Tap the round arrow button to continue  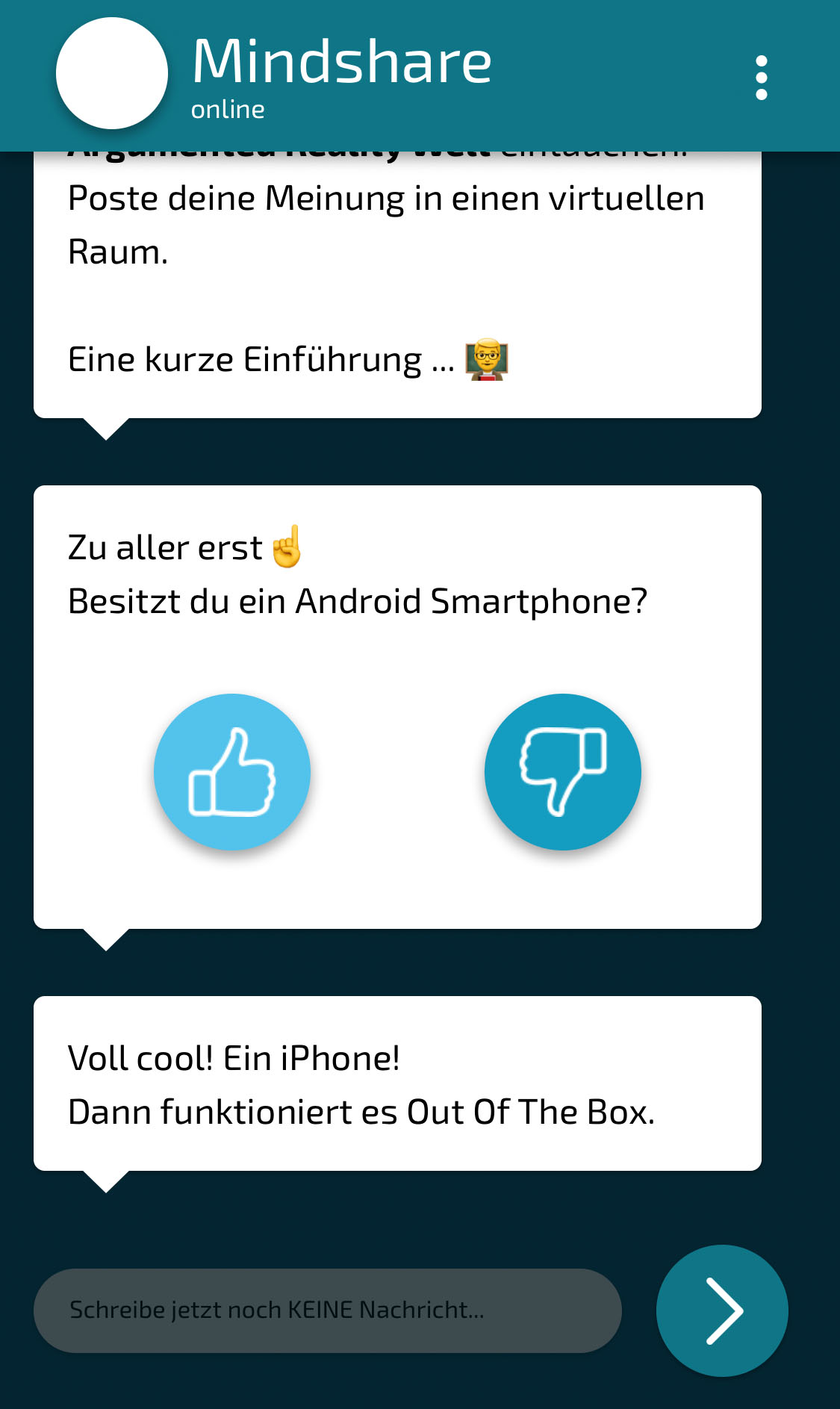(721, 1310)
